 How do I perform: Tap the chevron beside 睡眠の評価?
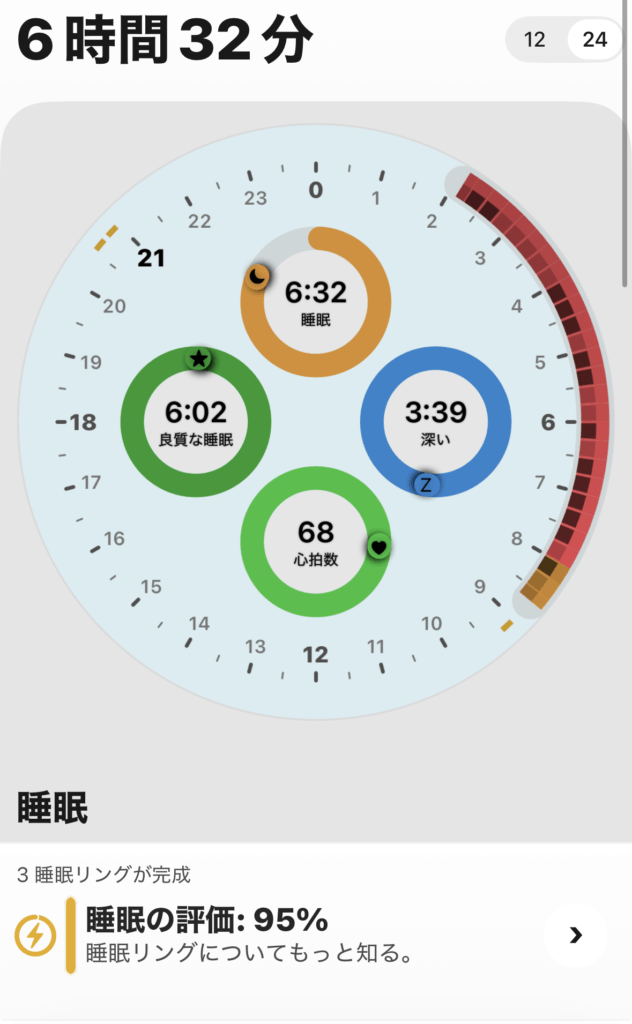(575, 935)
